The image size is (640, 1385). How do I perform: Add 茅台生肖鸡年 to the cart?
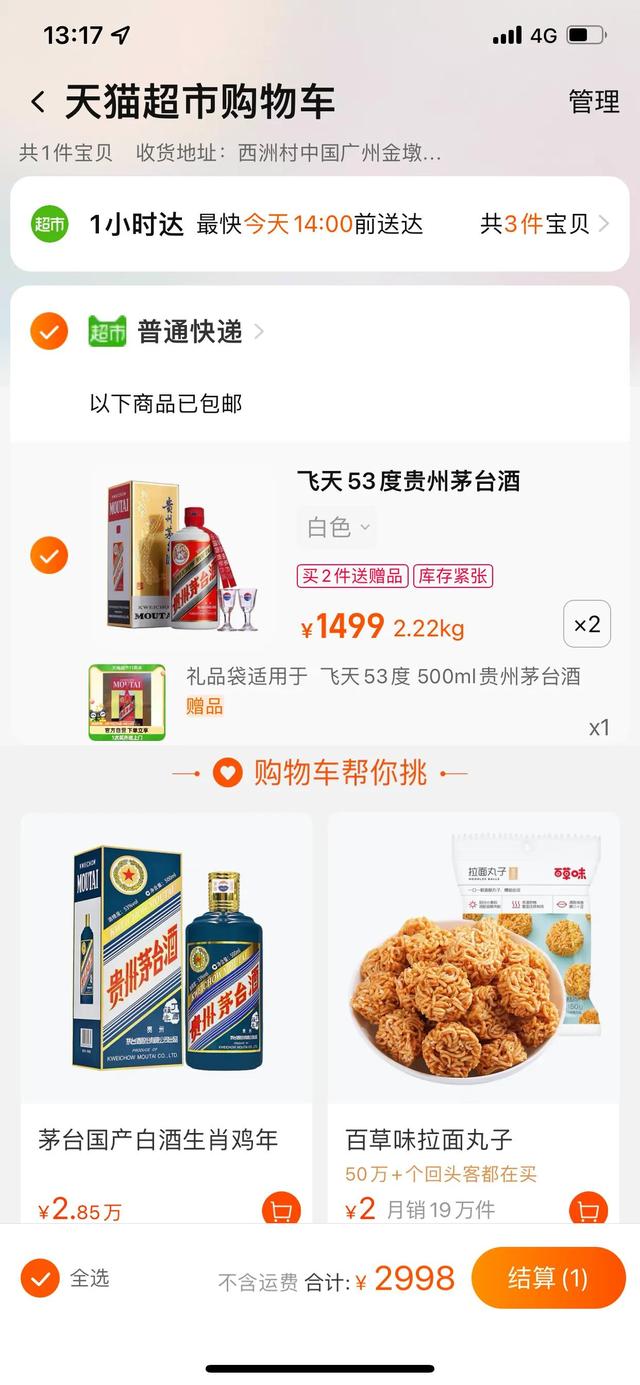tap(281, 1211)
